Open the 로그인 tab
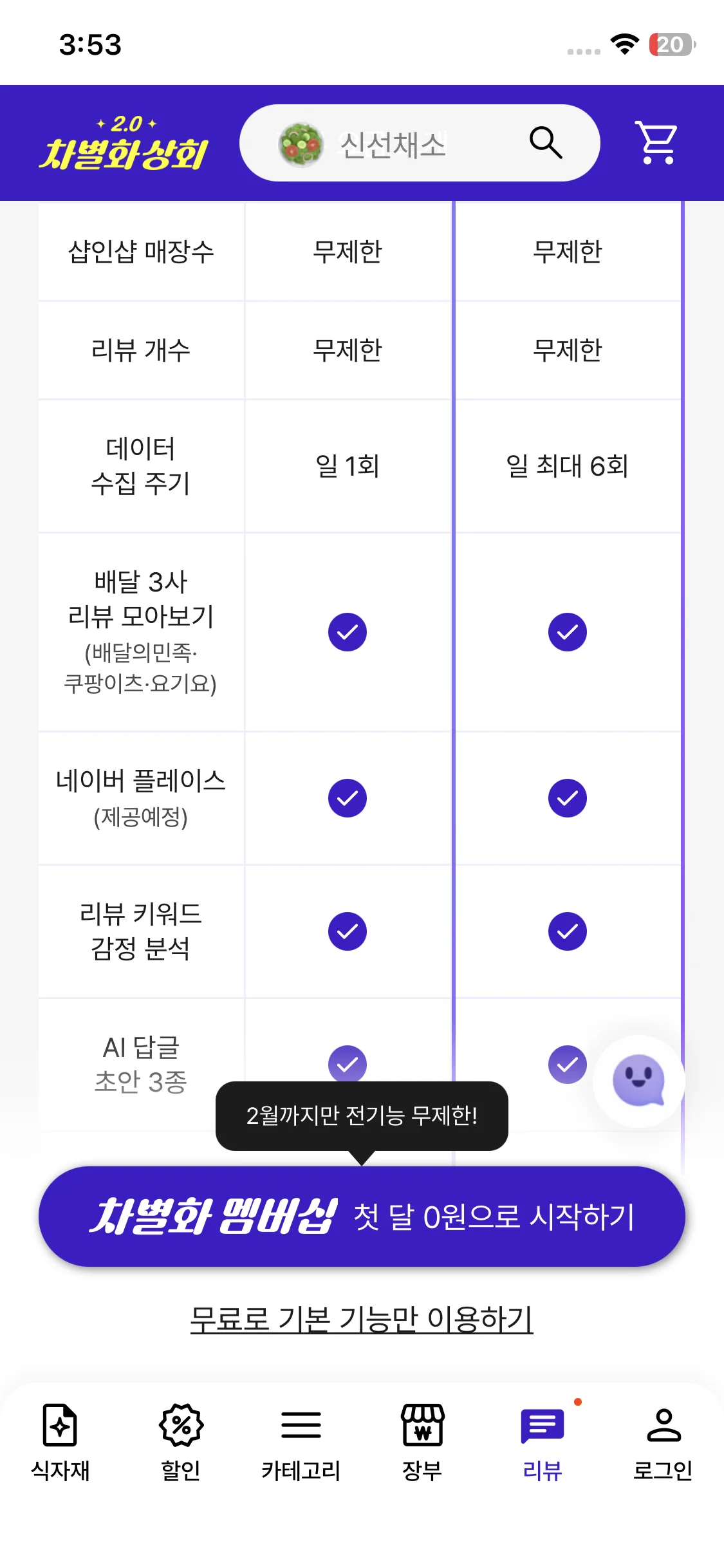 (663, 1442)
